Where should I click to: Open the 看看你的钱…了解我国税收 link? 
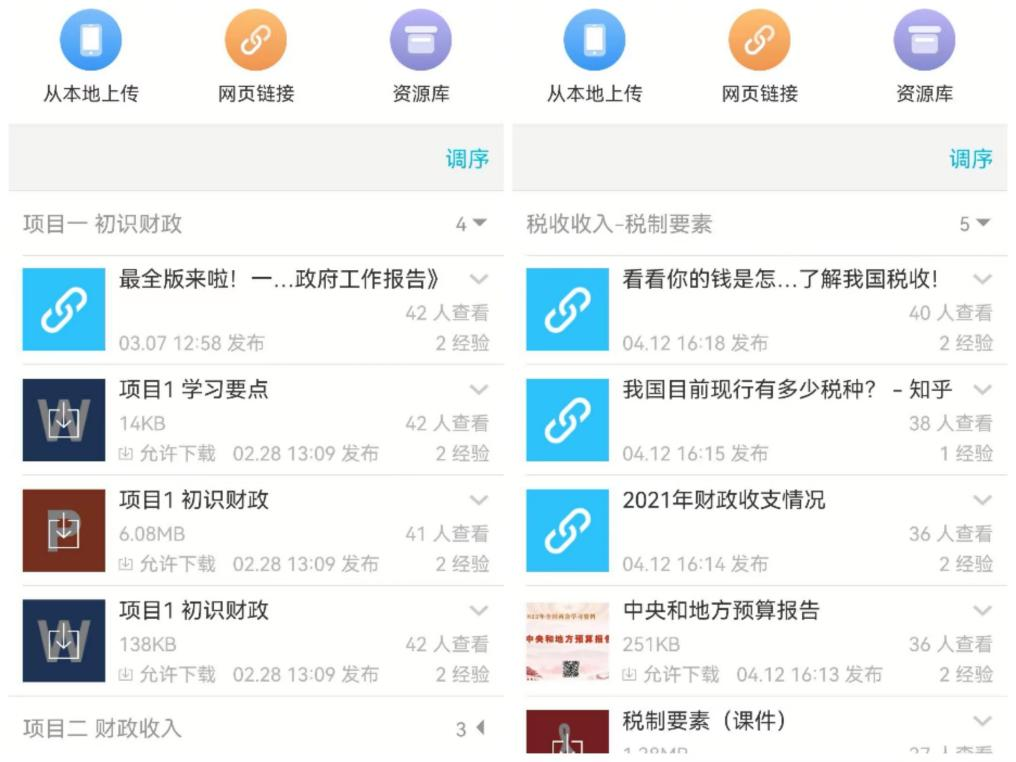(780, 279)
